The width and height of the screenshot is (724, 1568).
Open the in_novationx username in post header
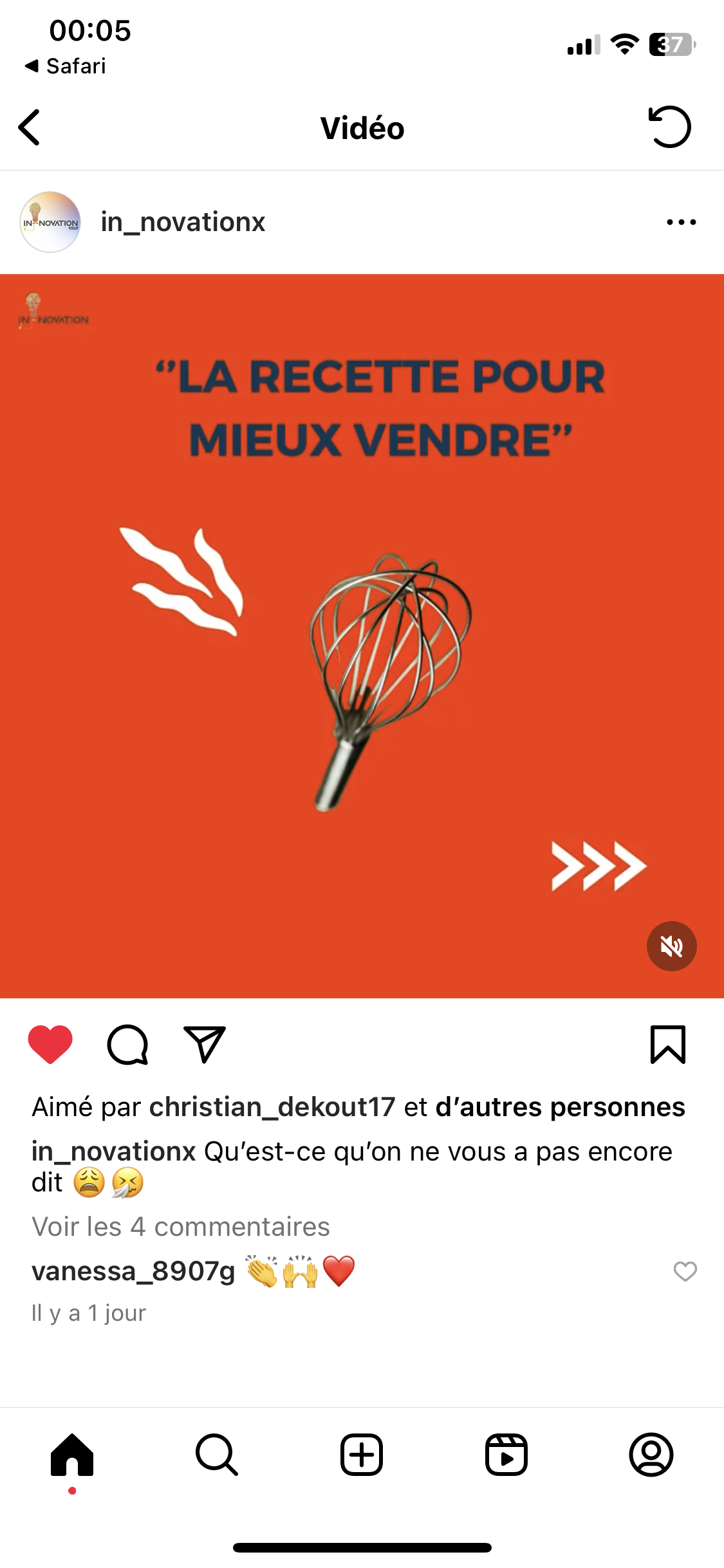(183, 222)
